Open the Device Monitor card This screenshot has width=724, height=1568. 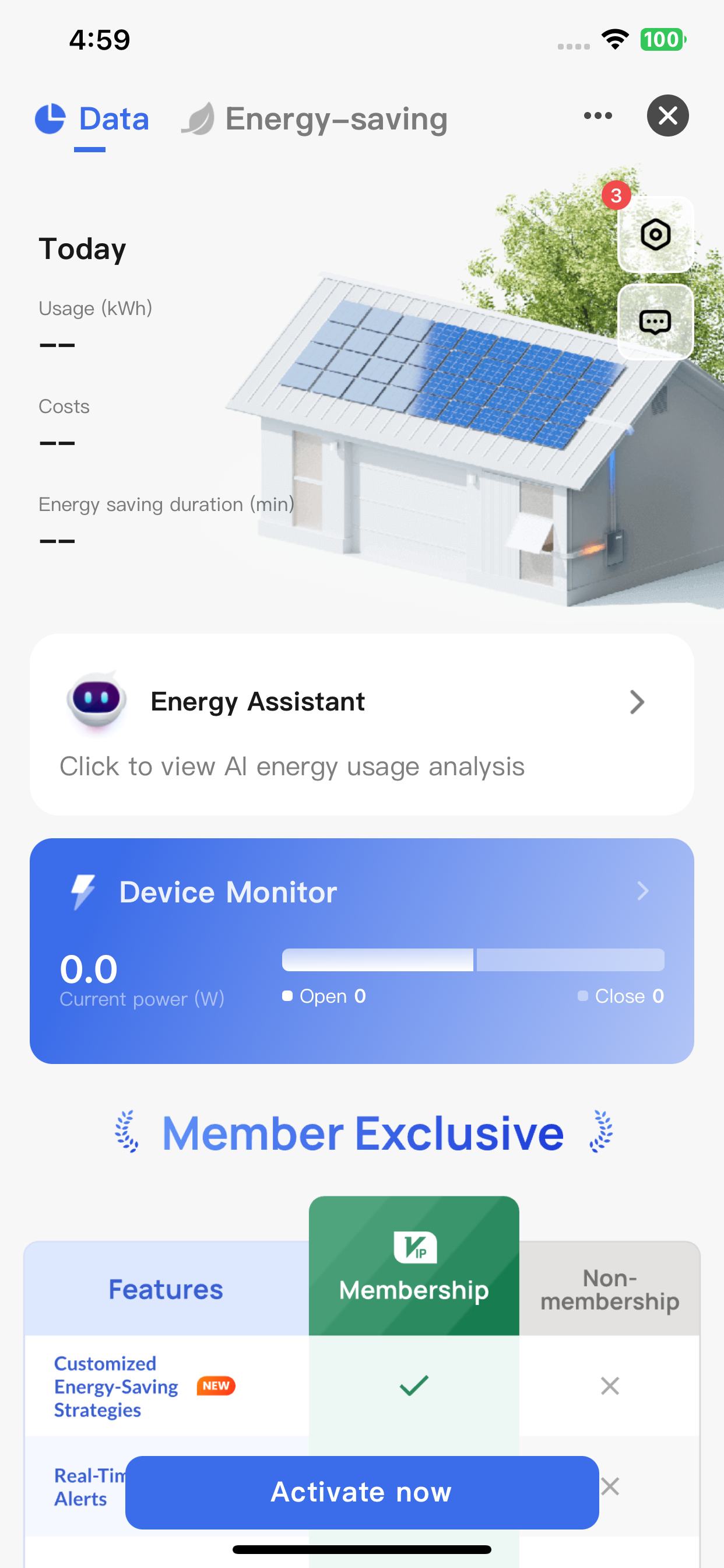click(361, 950)
